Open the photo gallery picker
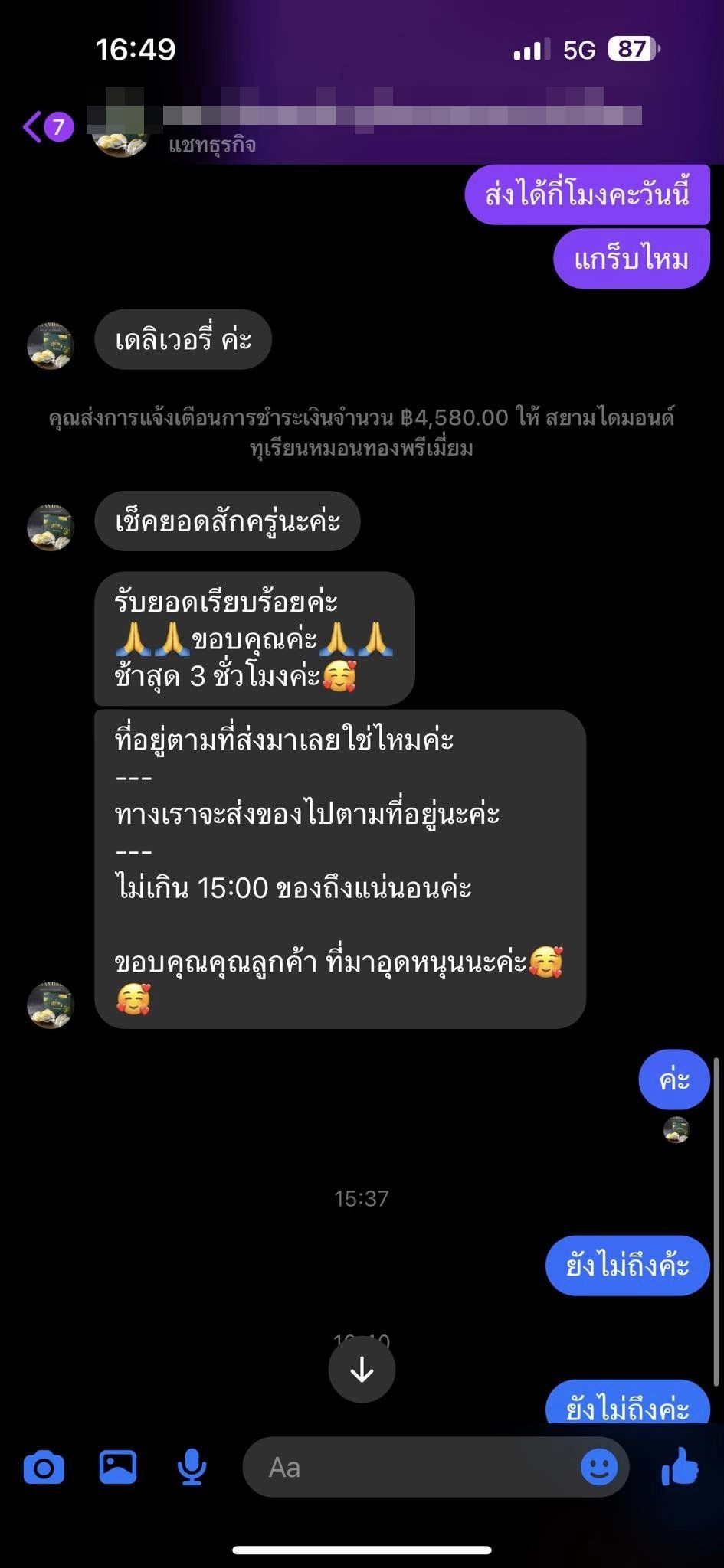 (116, 1467)
